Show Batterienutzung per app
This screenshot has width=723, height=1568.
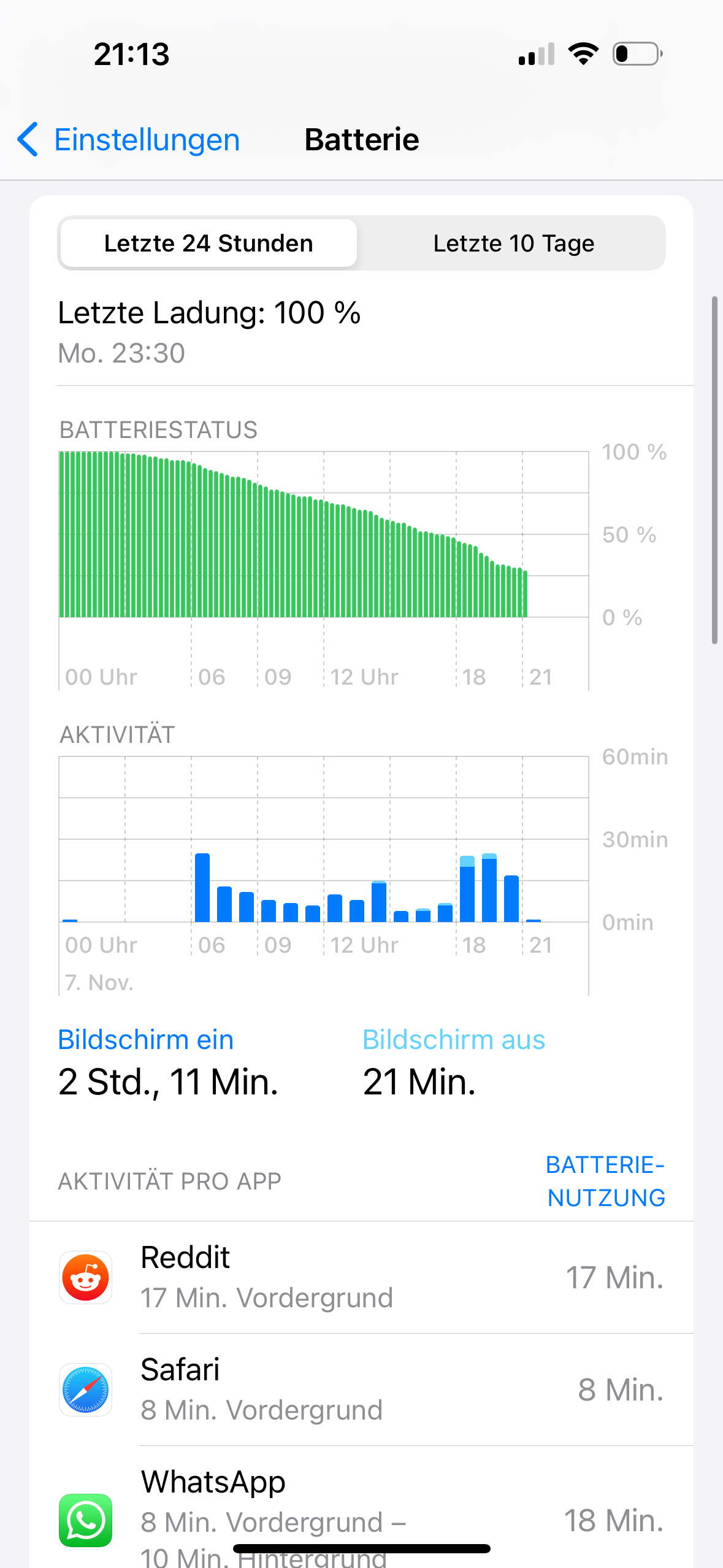click(x=605, y=1181)
